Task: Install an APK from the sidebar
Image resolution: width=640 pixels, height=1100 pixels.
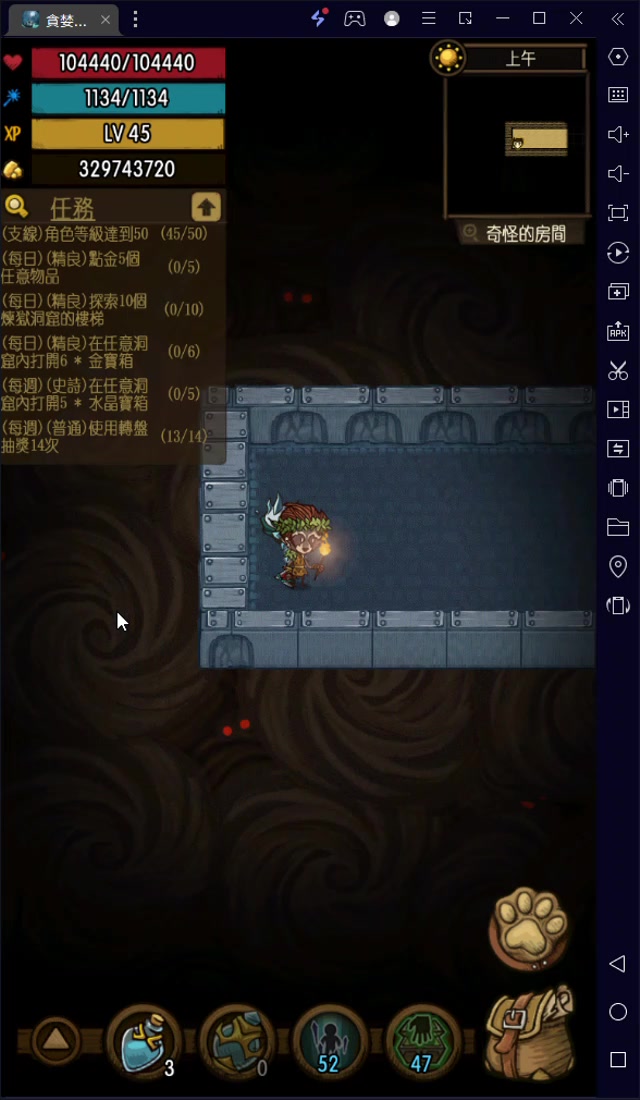Action: tap(618, 331)
